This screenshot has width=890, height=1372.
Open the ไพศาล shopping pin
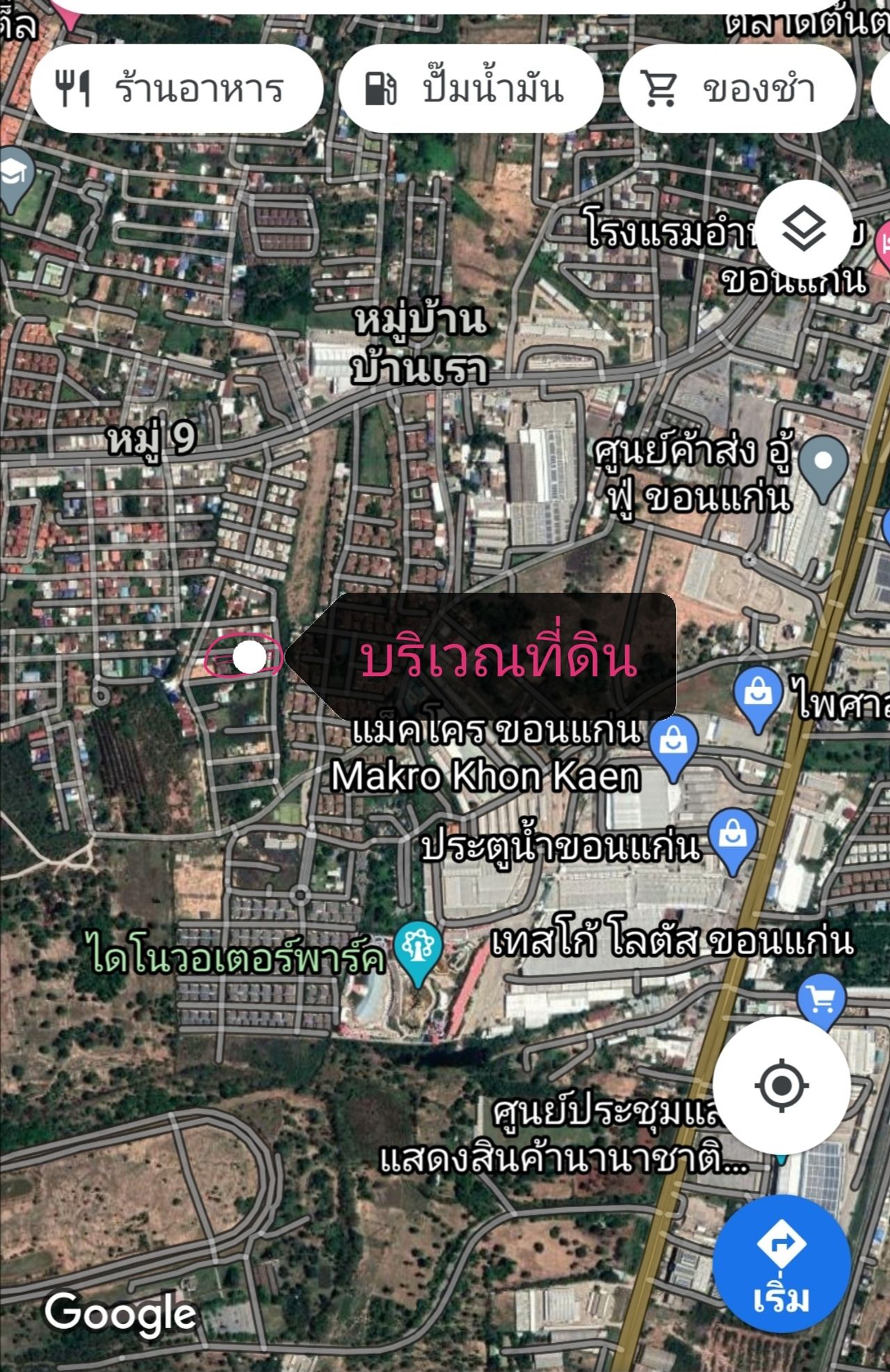[x=758, y=697]
